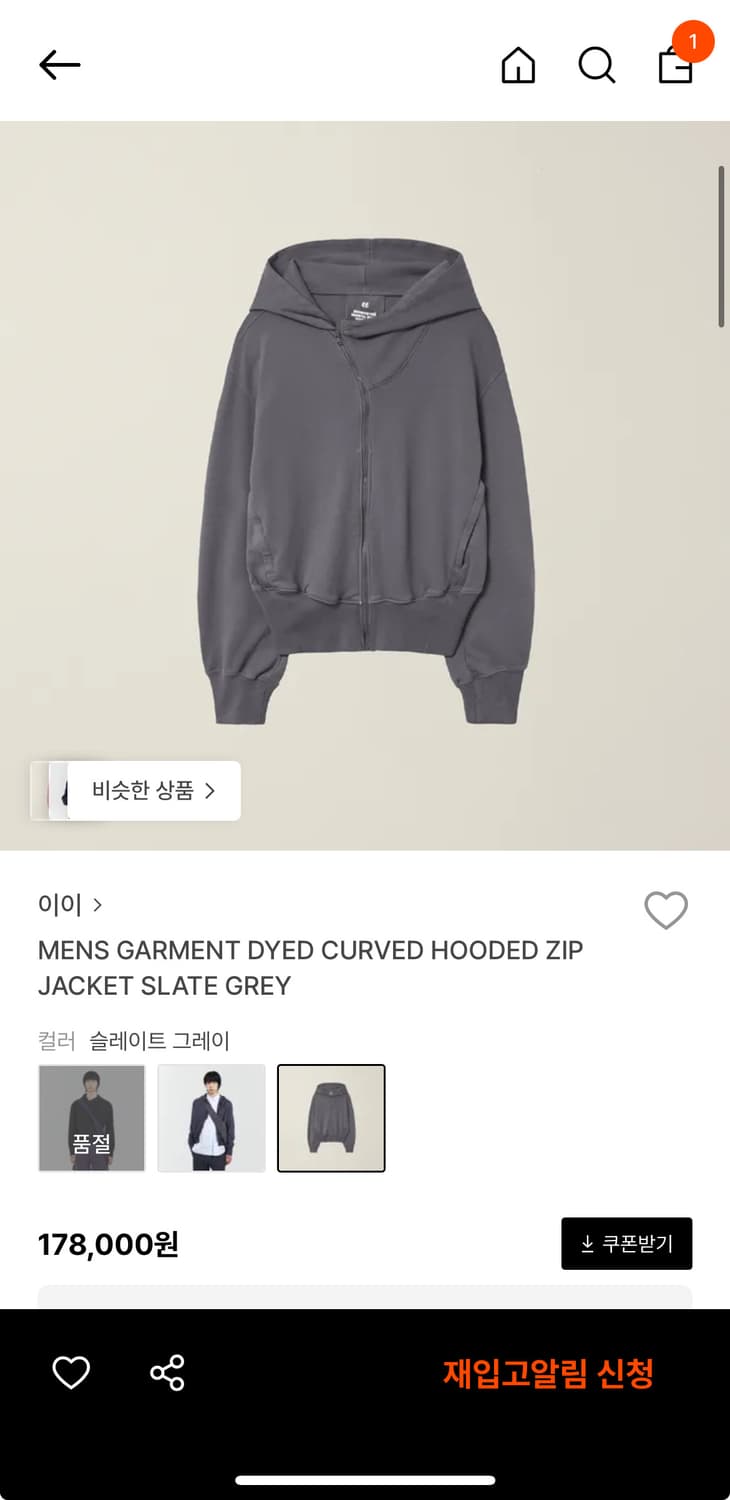Toggle like on this item from bottom bar

click(x=71, y=1373)
